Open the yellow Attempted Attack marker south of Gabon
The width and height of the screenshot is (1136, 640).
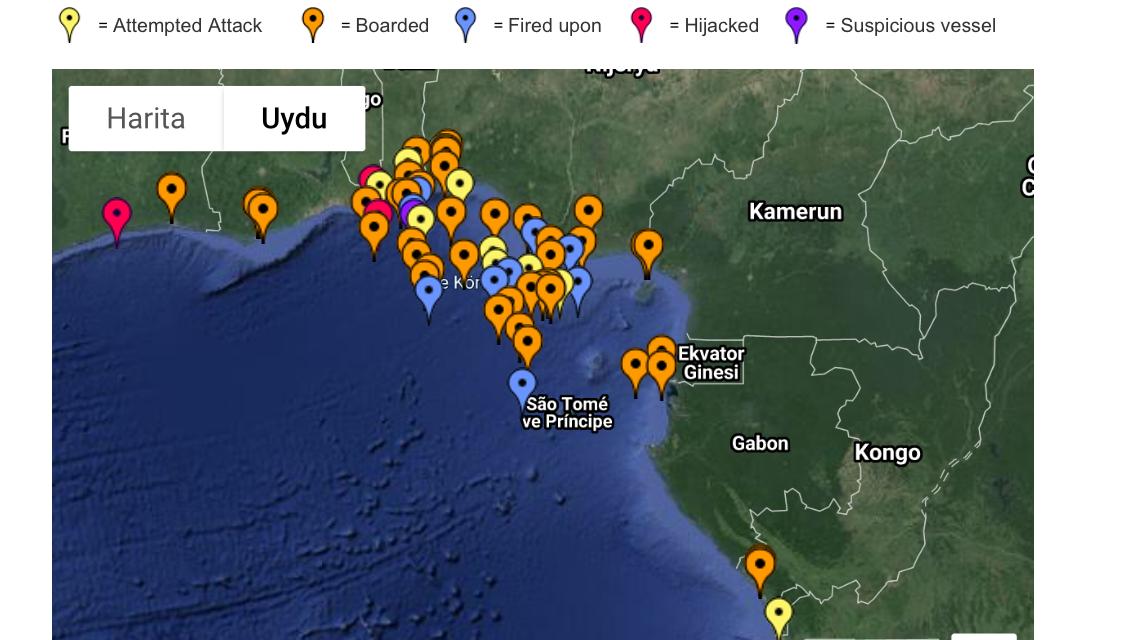point(778,614)
